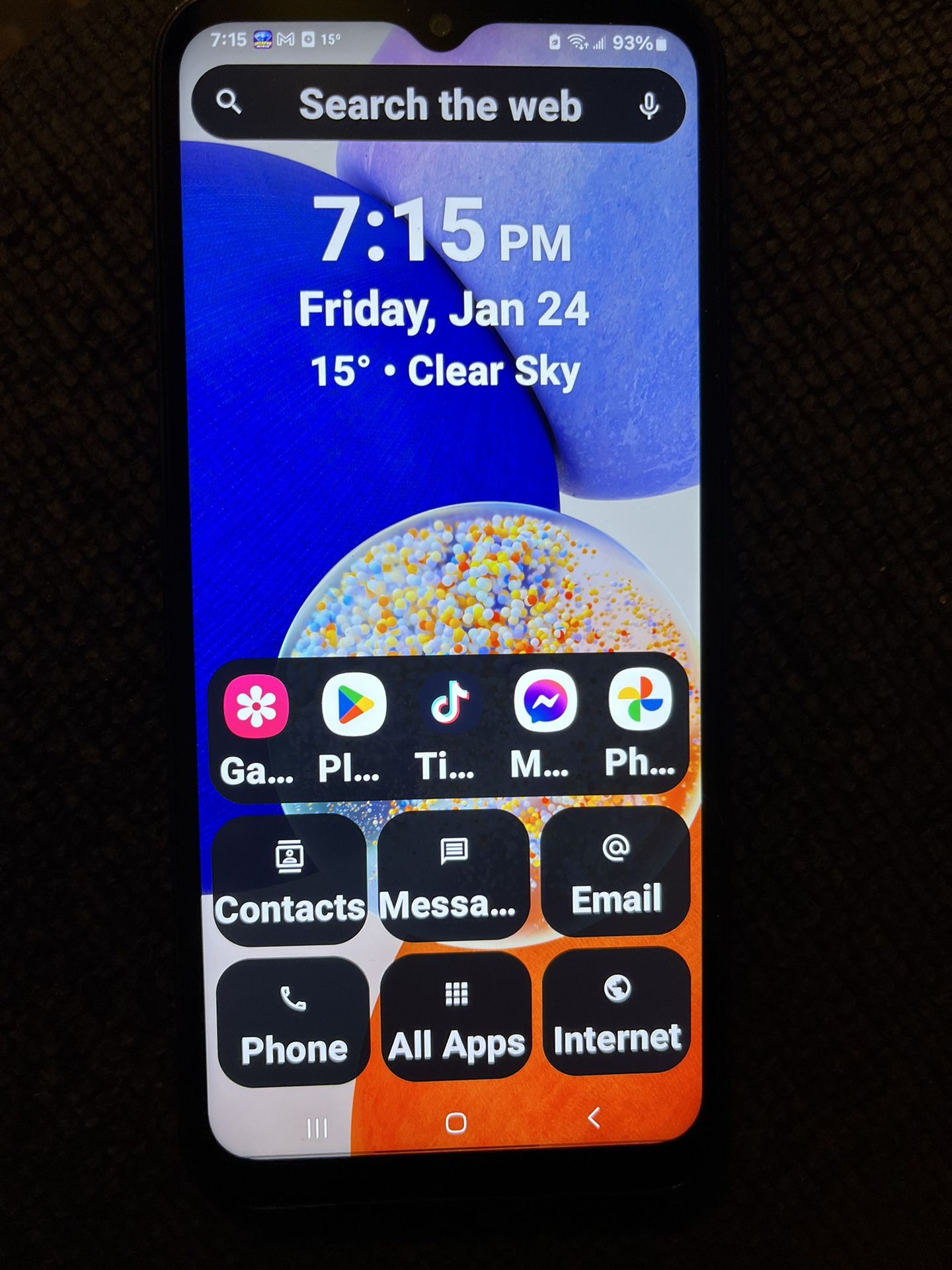Start voice search with the microphone
This screenshot has width=952, height=1270.
[x=649, y=105]
